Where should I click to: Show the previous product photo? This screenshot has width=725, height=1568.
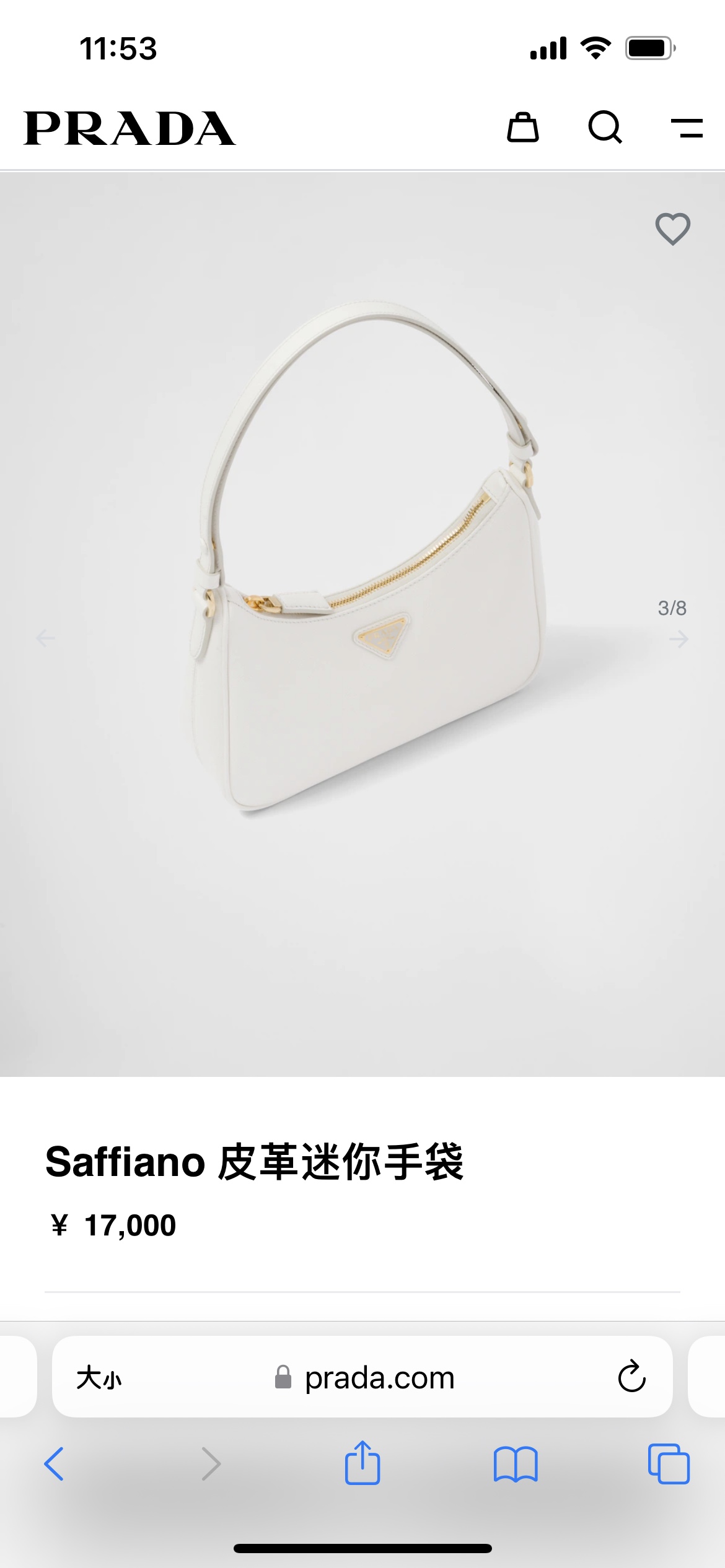coord(45,638)
